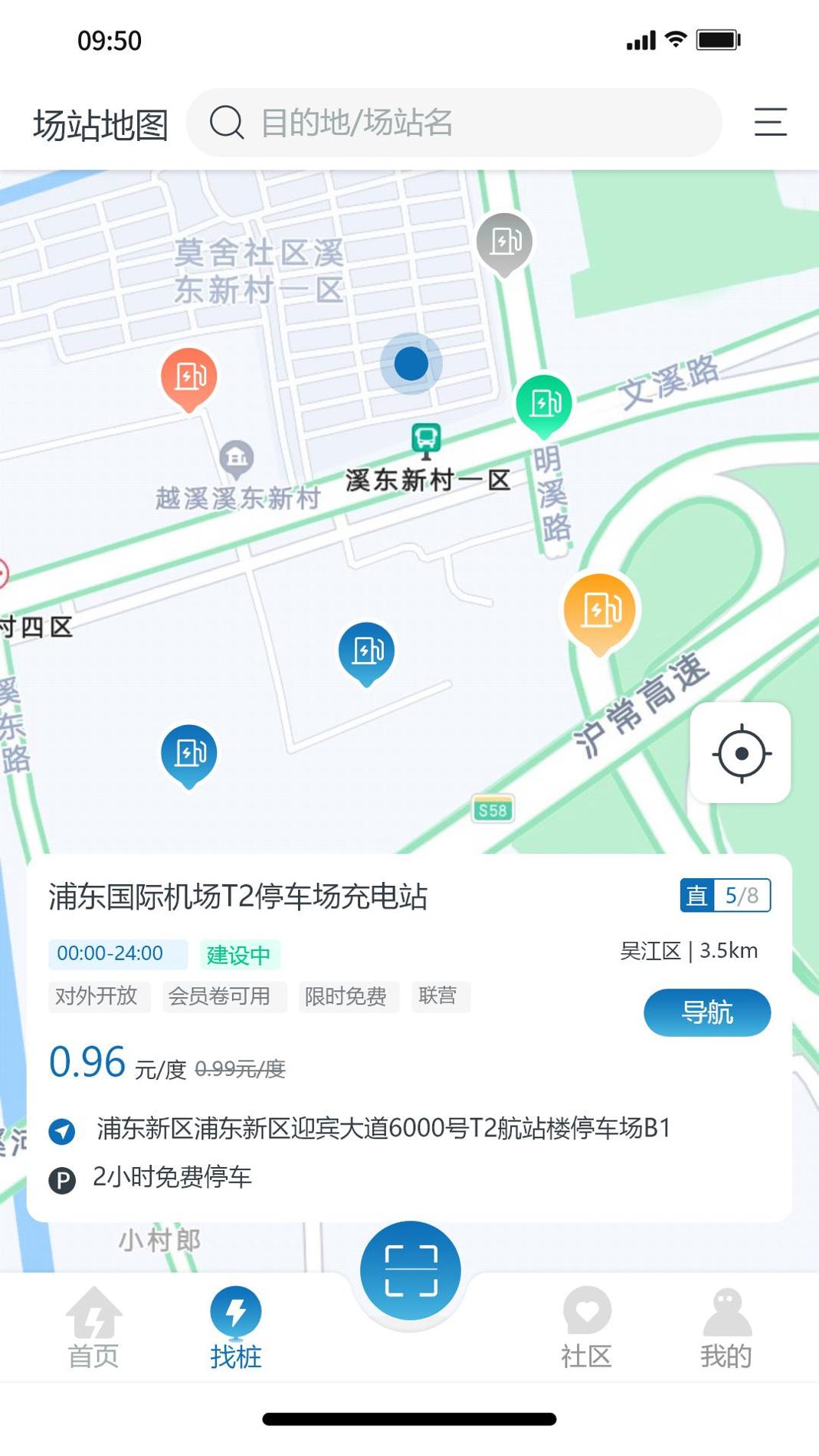819x1456 pixels.
Task: Select the red-orange charging station pin
Action: pos(189,377)
